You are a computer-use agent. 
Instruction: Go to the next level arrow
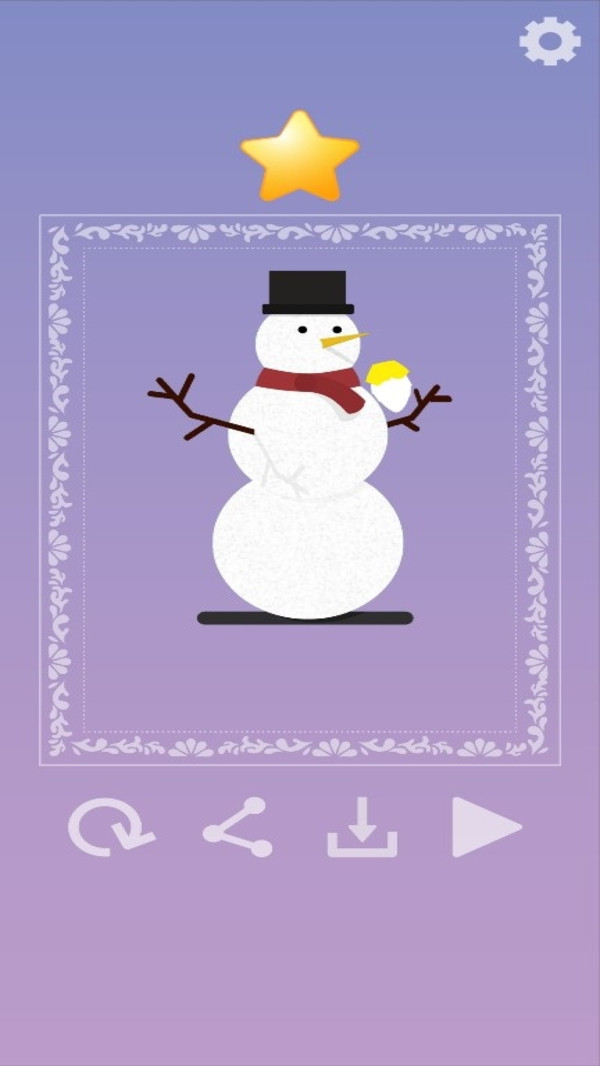pos(485,827)
